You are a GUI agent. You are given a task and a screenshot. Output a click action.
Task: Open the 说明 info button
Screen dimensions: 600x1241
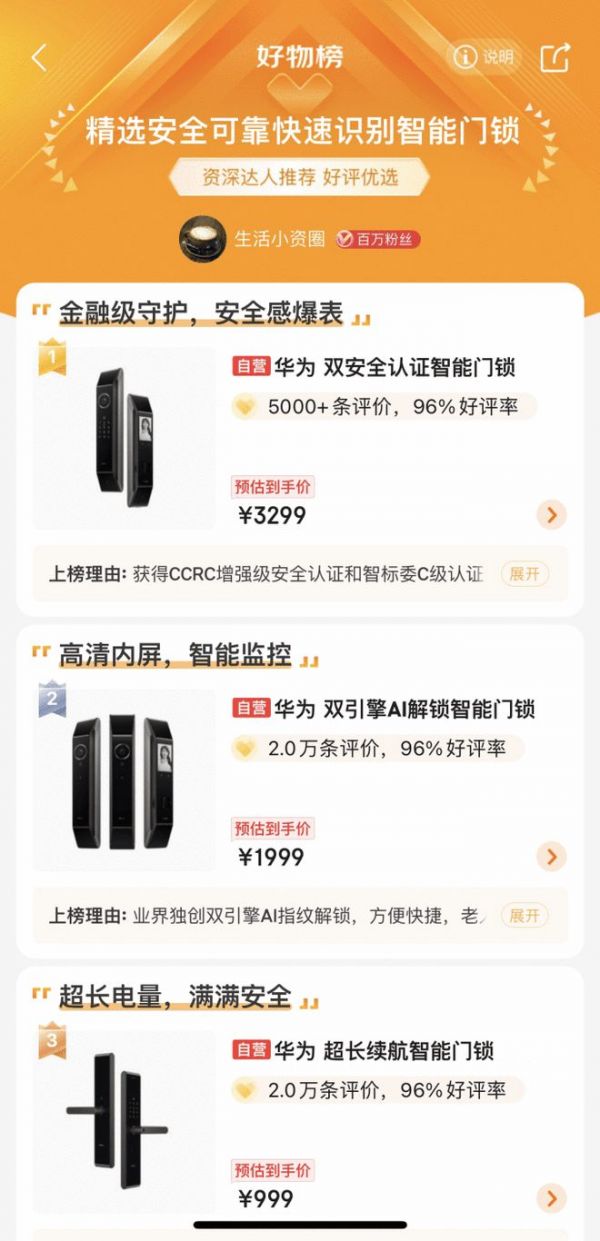pos(485,58)
